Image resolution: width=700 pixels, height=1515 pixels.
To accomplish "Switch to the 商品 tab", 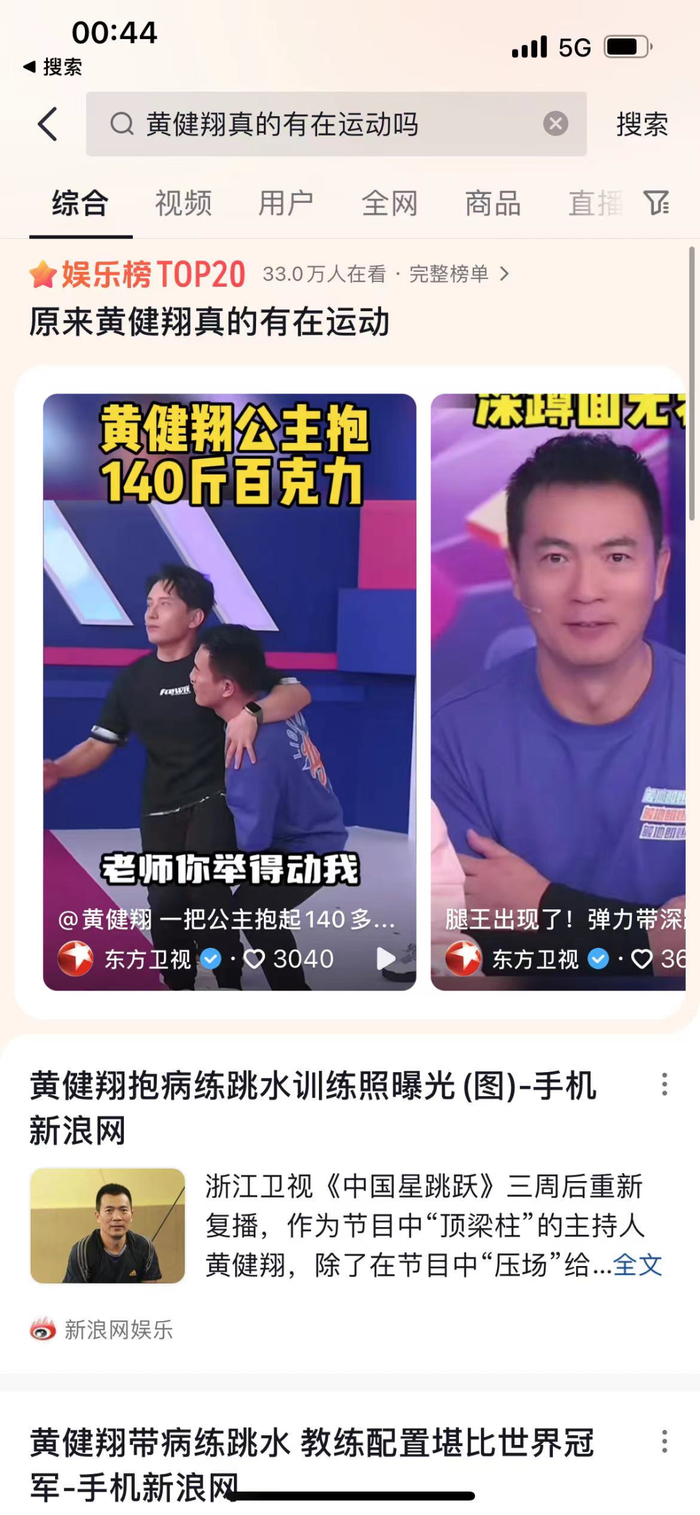I will pyautogui.click(x=492, y=203).
